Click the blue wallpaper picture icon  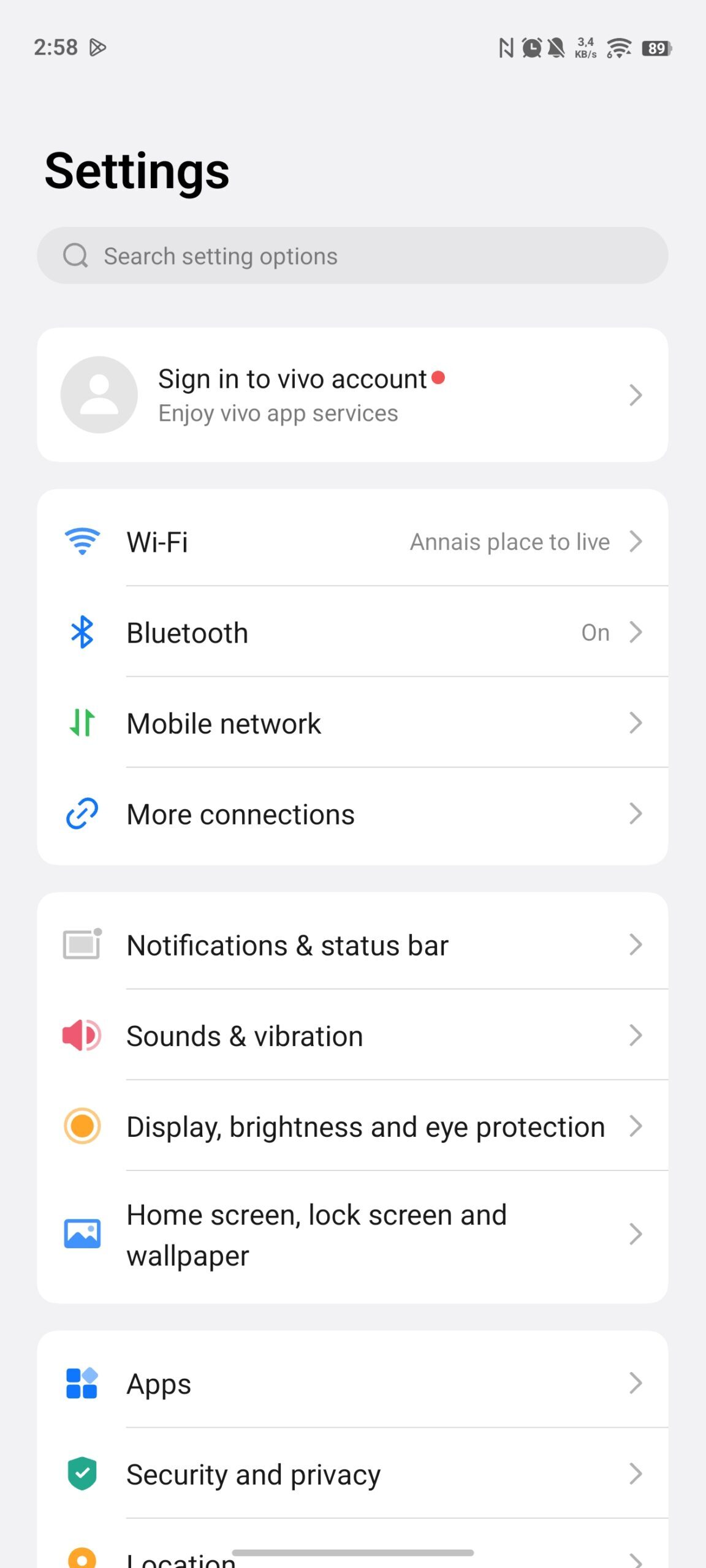(x=82, y=1234)
